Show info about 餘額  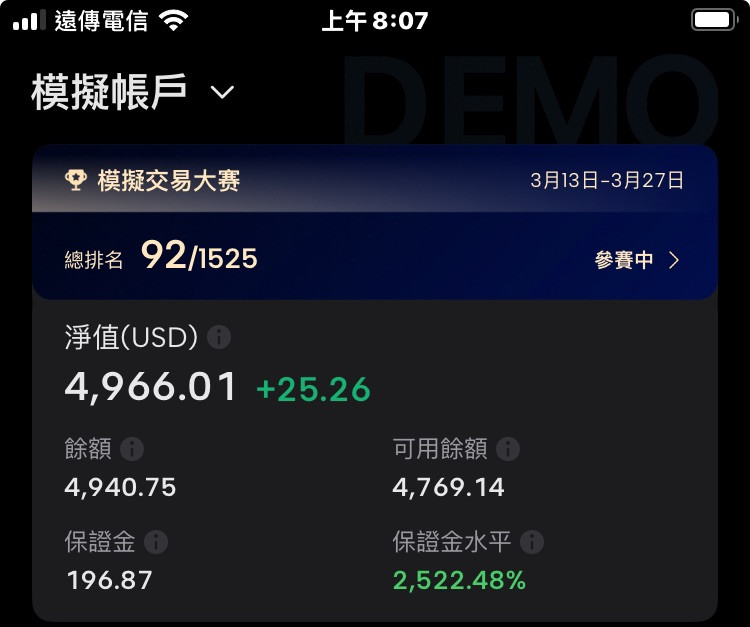pyautogui.click(x=132, y=449)
